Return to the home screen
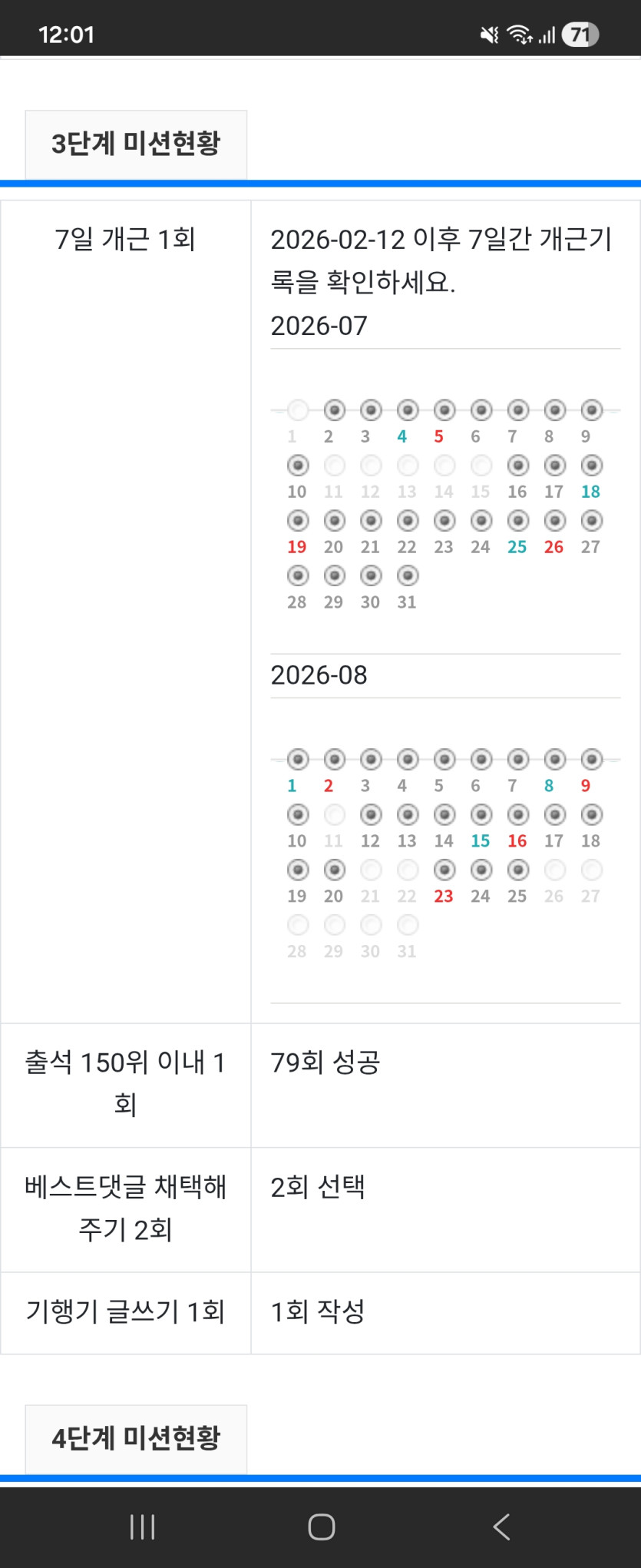Image resolution: width=641 pixels, height=1568 pixels. pos(321,1527)
